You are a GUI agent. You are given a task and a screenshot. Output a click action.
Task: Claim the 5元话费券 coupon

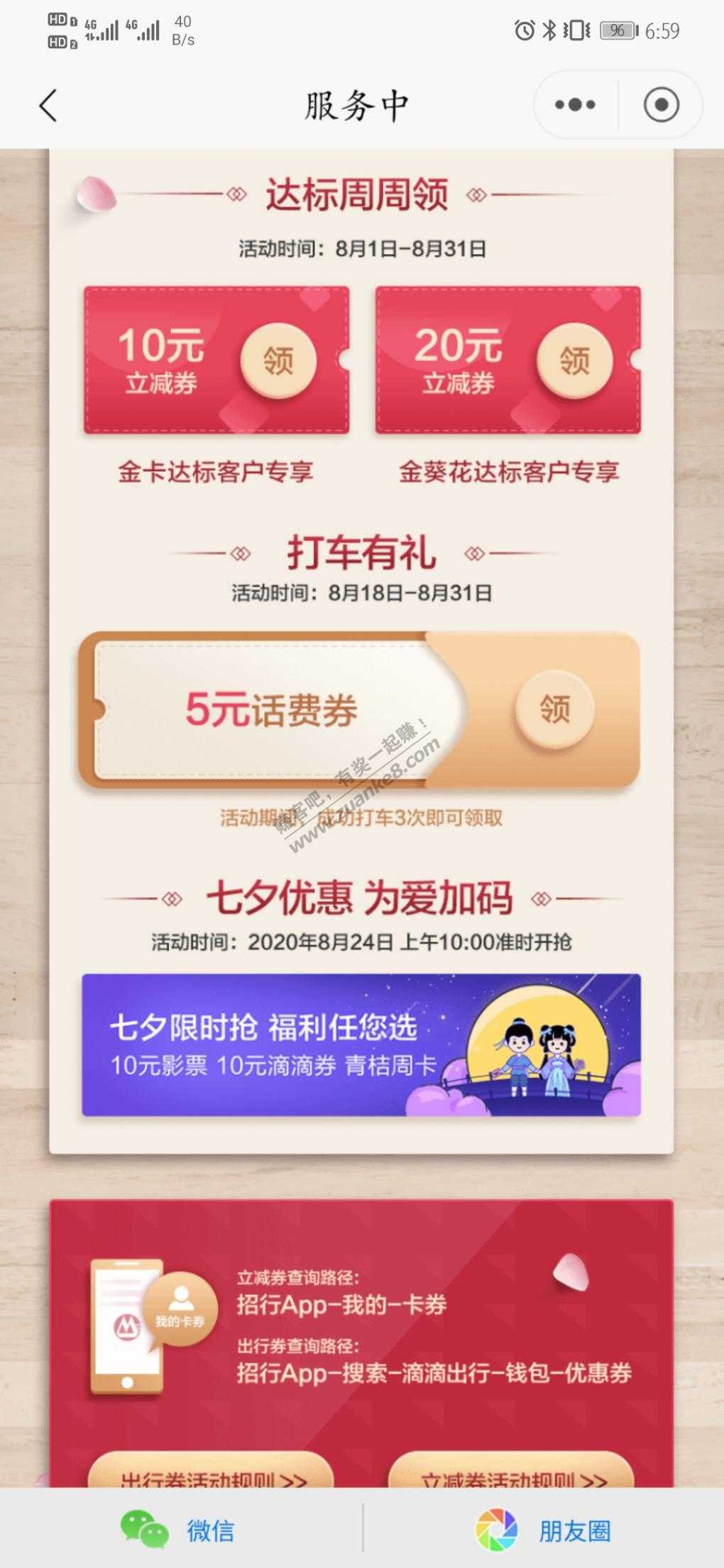pyautogui.click(x=554, y=709)
